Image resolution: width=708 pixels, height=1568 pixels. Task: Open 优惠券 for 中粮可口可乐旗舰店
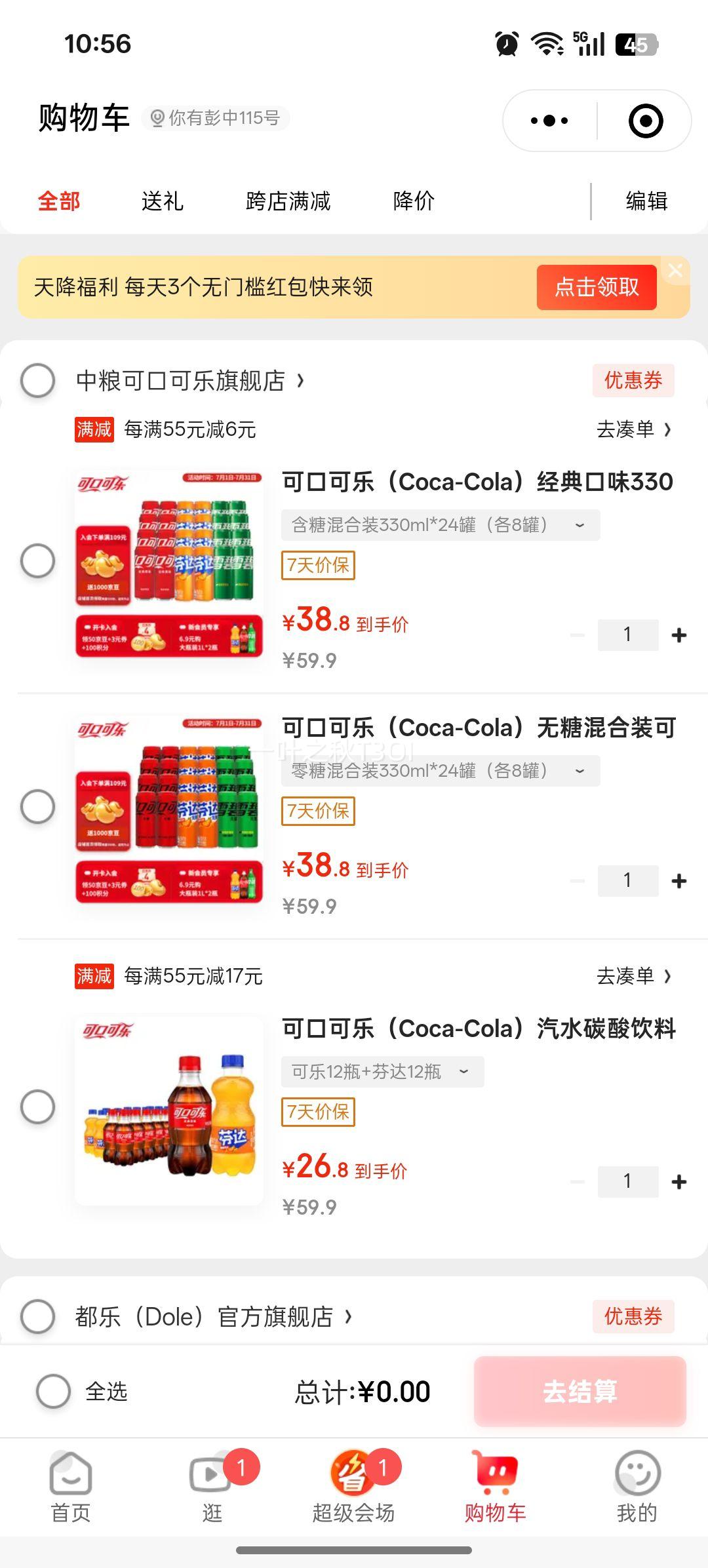[x=633, y=381]
